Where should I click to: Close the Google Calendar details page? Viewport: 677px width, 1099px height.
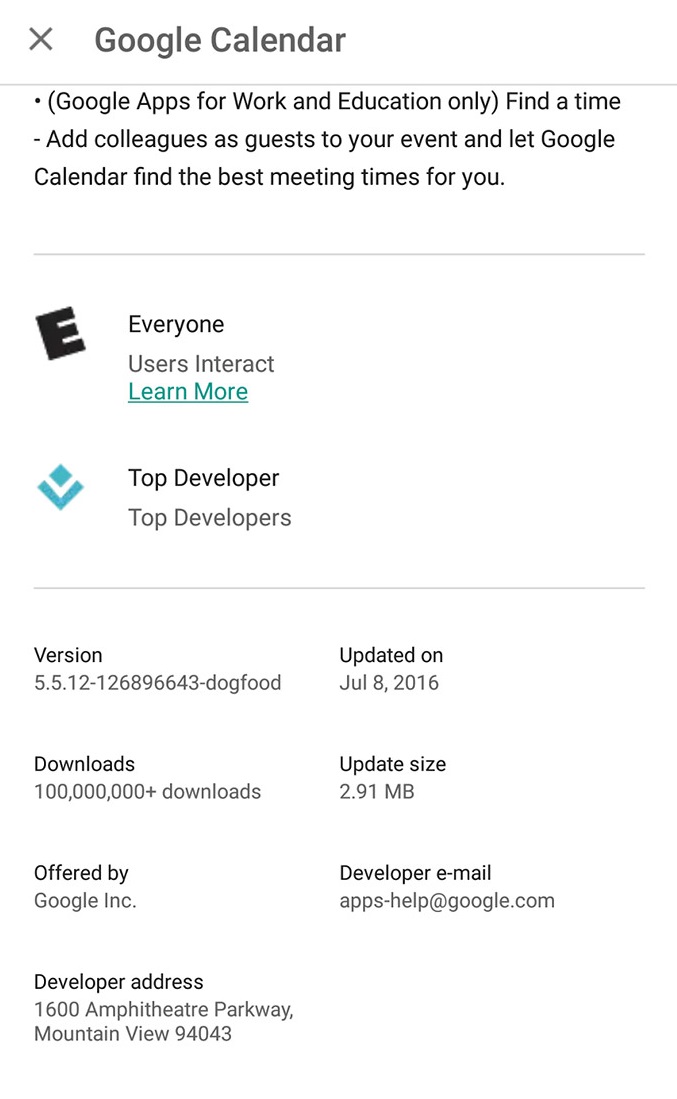tap(41, 39)
